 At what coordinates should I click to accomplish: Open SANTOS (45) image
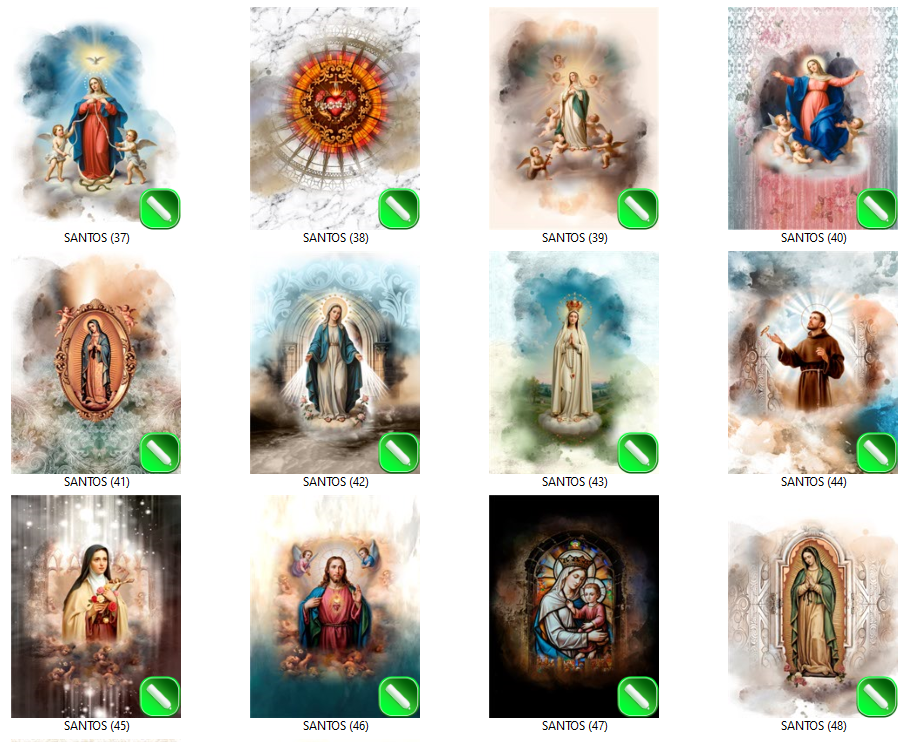pos(95,606)
